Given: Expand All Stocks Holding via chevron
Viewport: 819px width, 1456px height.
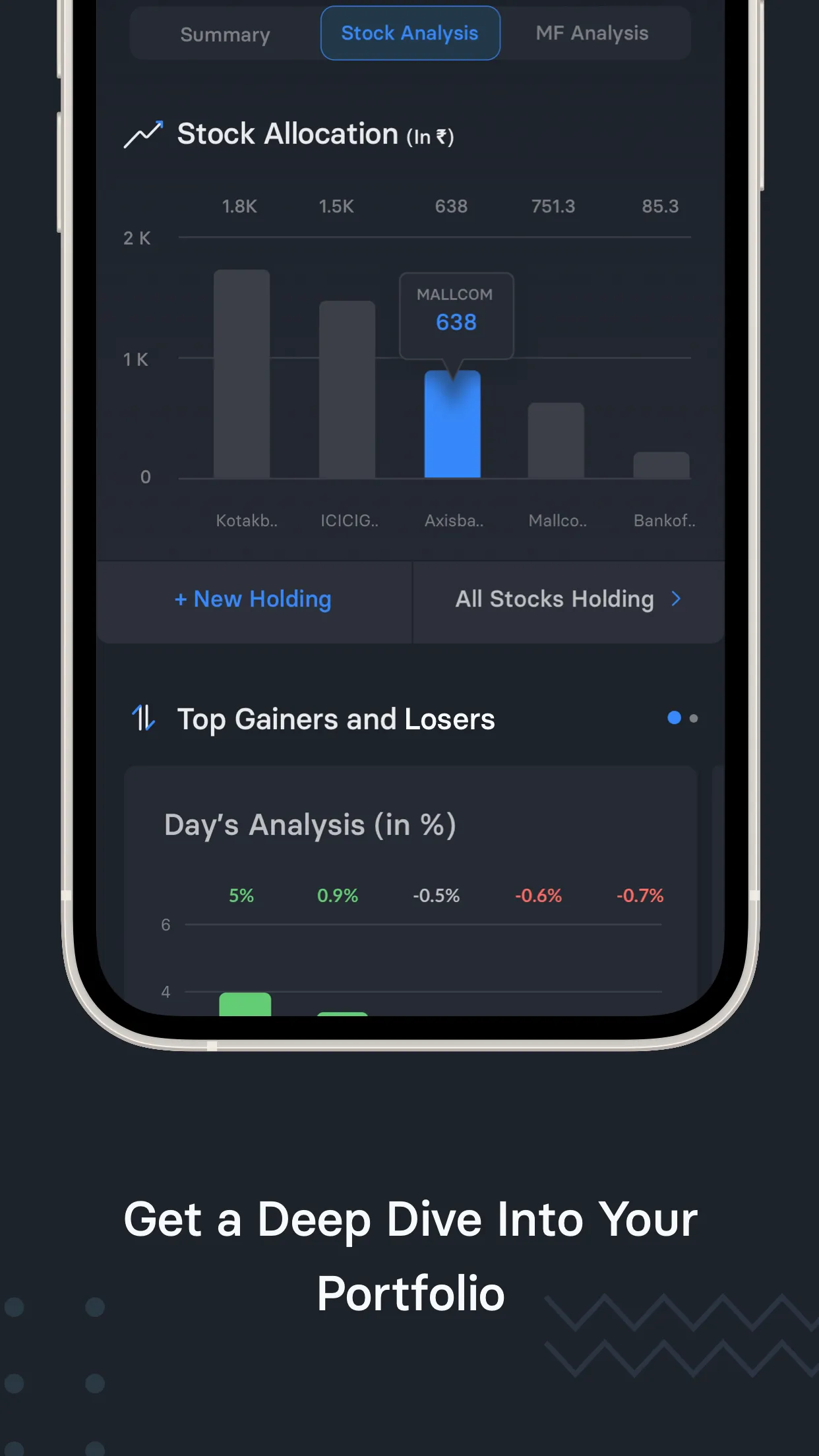Looking at the screenshot, I should 676,599.
